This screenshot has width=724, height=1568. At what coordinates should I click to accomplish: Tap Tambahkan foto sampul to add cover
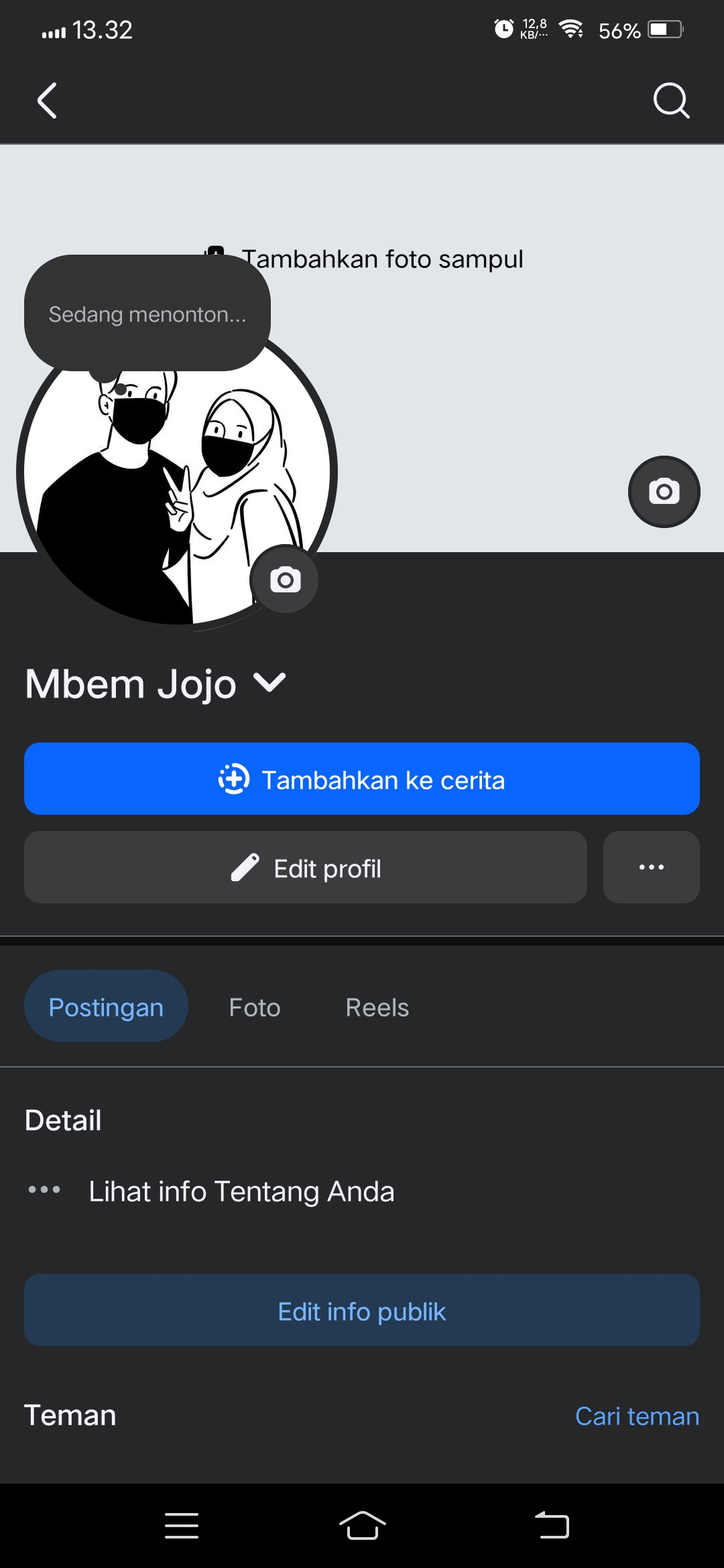(381, 259)
